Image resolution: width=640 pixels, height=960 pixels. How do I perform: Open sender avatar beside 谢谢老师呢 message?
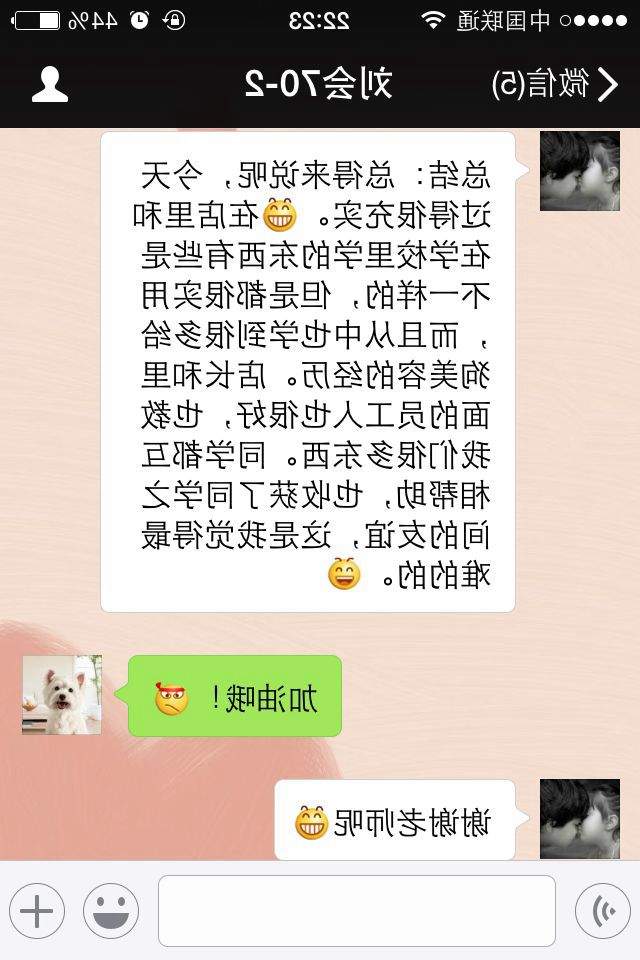580,819
